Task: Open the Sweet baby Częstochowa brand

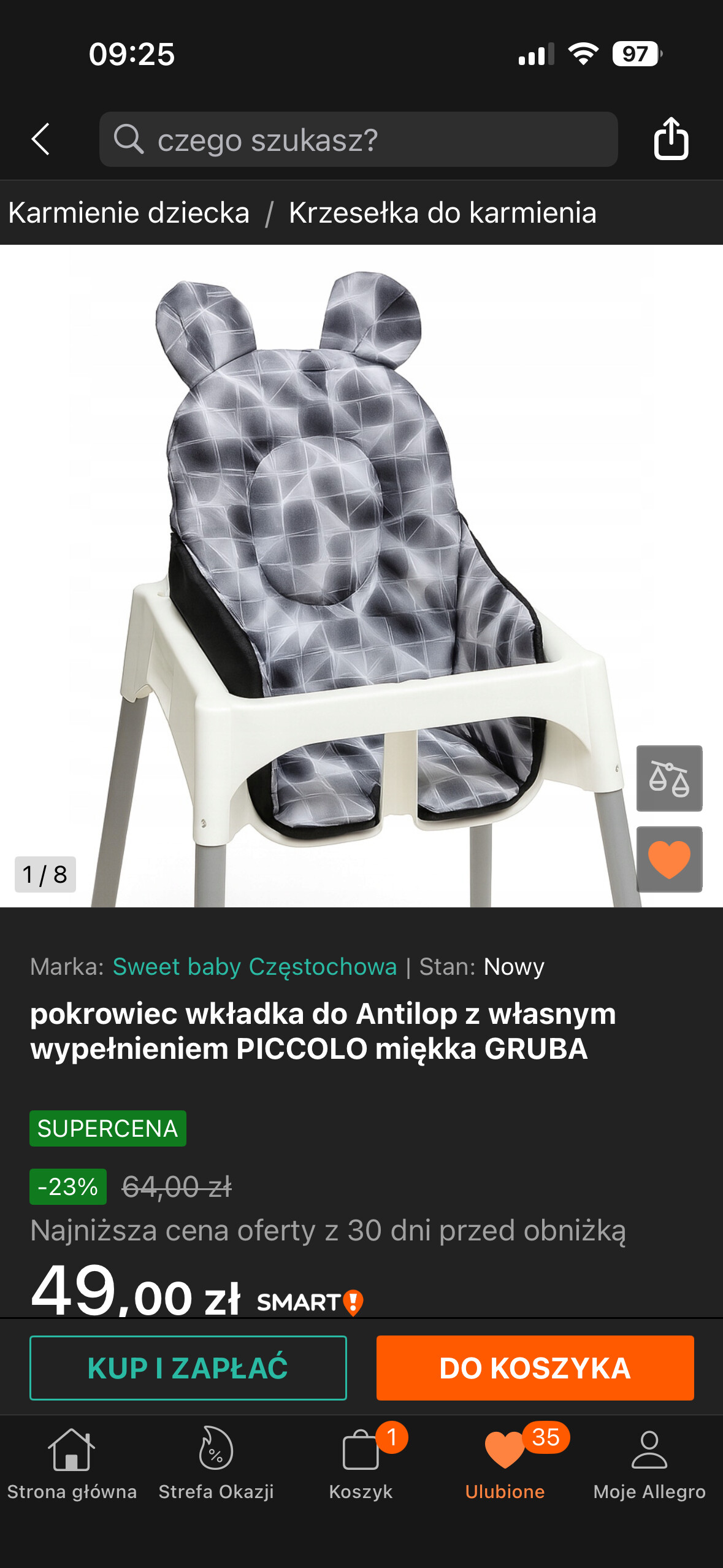Action: 254,967
